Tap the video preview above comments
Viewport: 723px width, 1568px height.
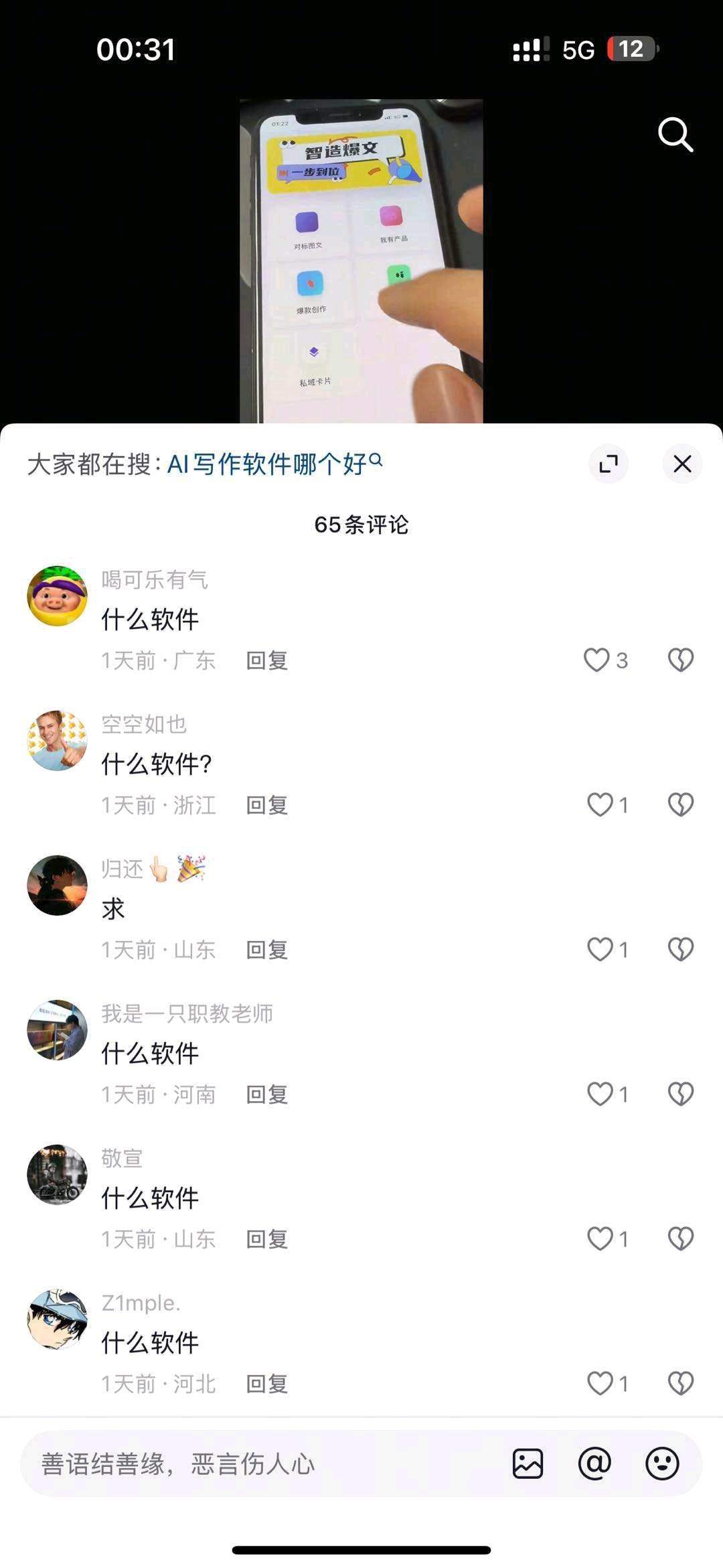pyautogui.click(x=361, y=261)
